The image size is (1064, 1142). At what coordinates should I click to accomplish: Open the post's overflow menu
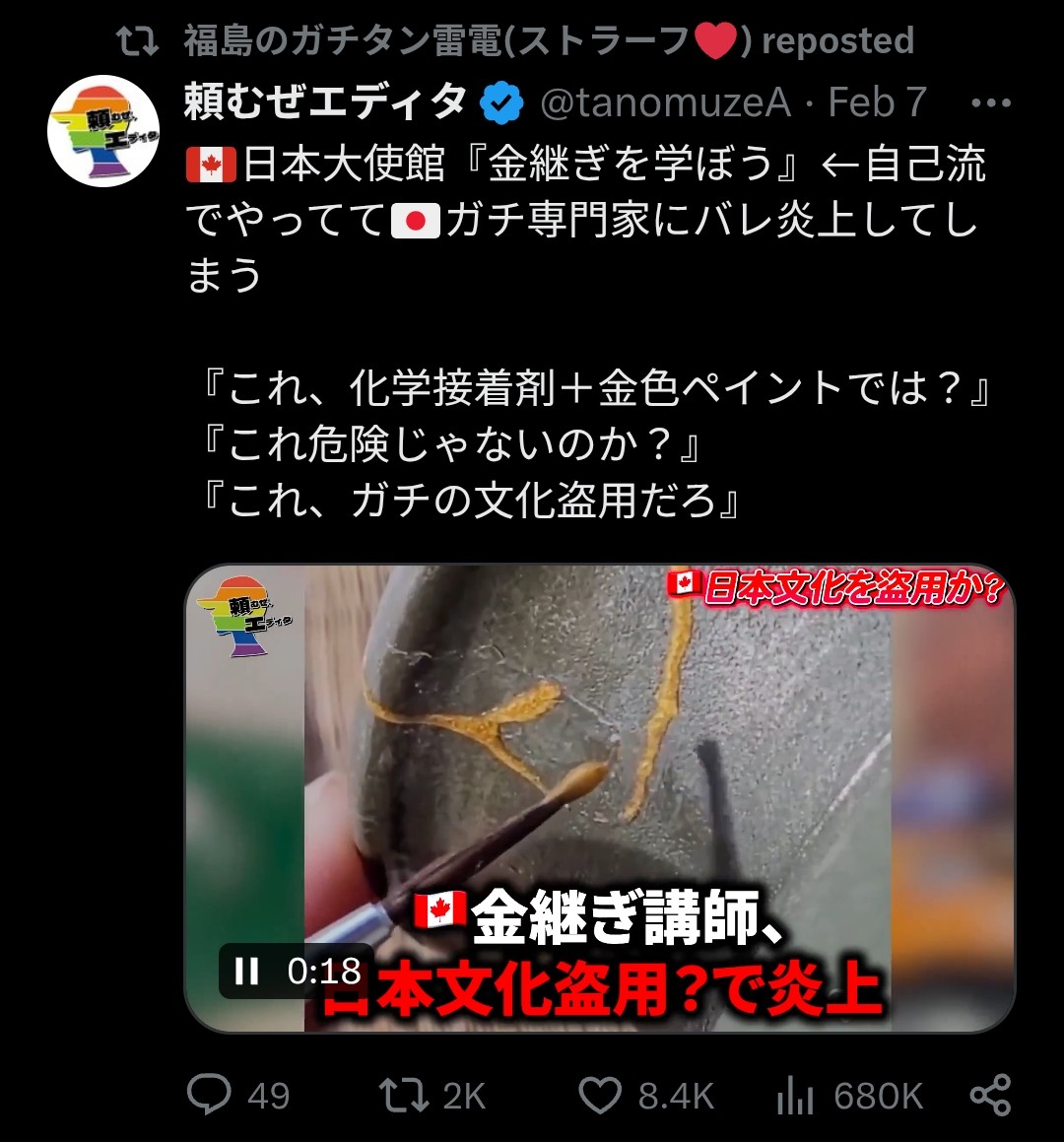pyautogui.click(x=990, y=102)
